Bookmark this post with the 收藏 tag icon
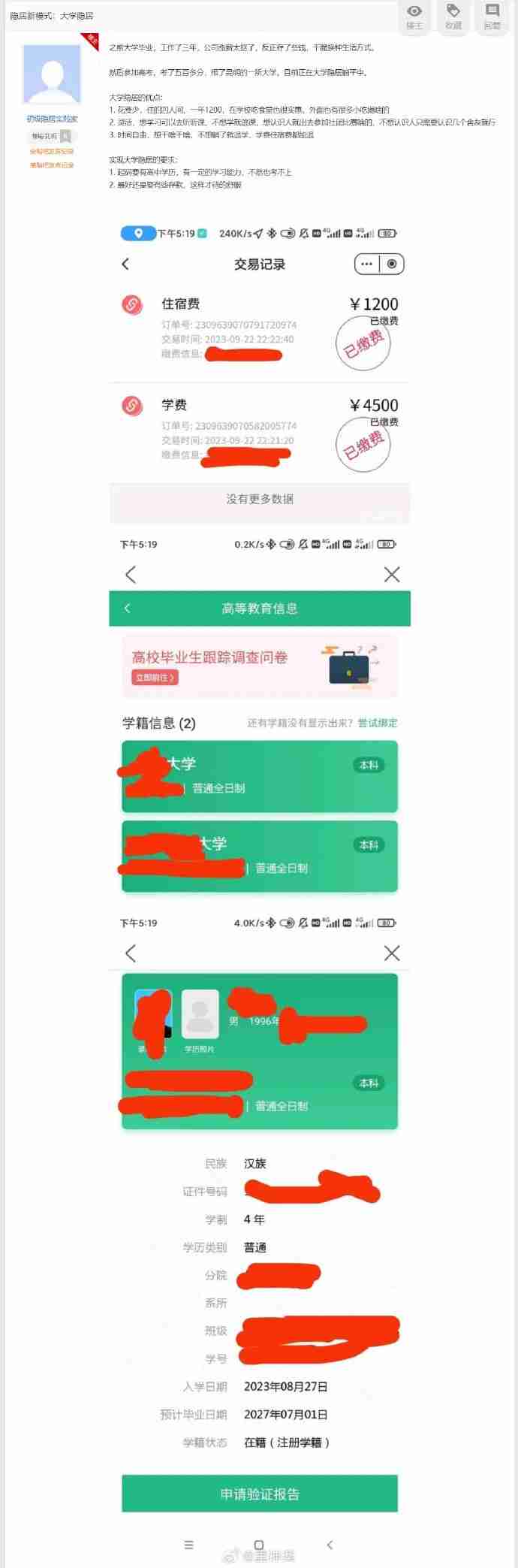This screenshot has height=1568, width=518. coord(453,14)
